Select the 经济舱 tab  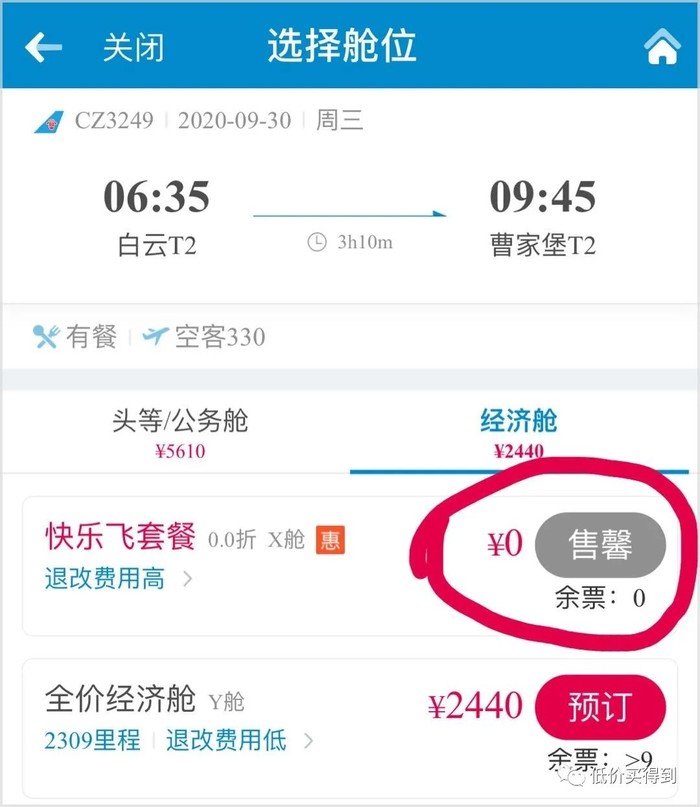click(518, 432)
